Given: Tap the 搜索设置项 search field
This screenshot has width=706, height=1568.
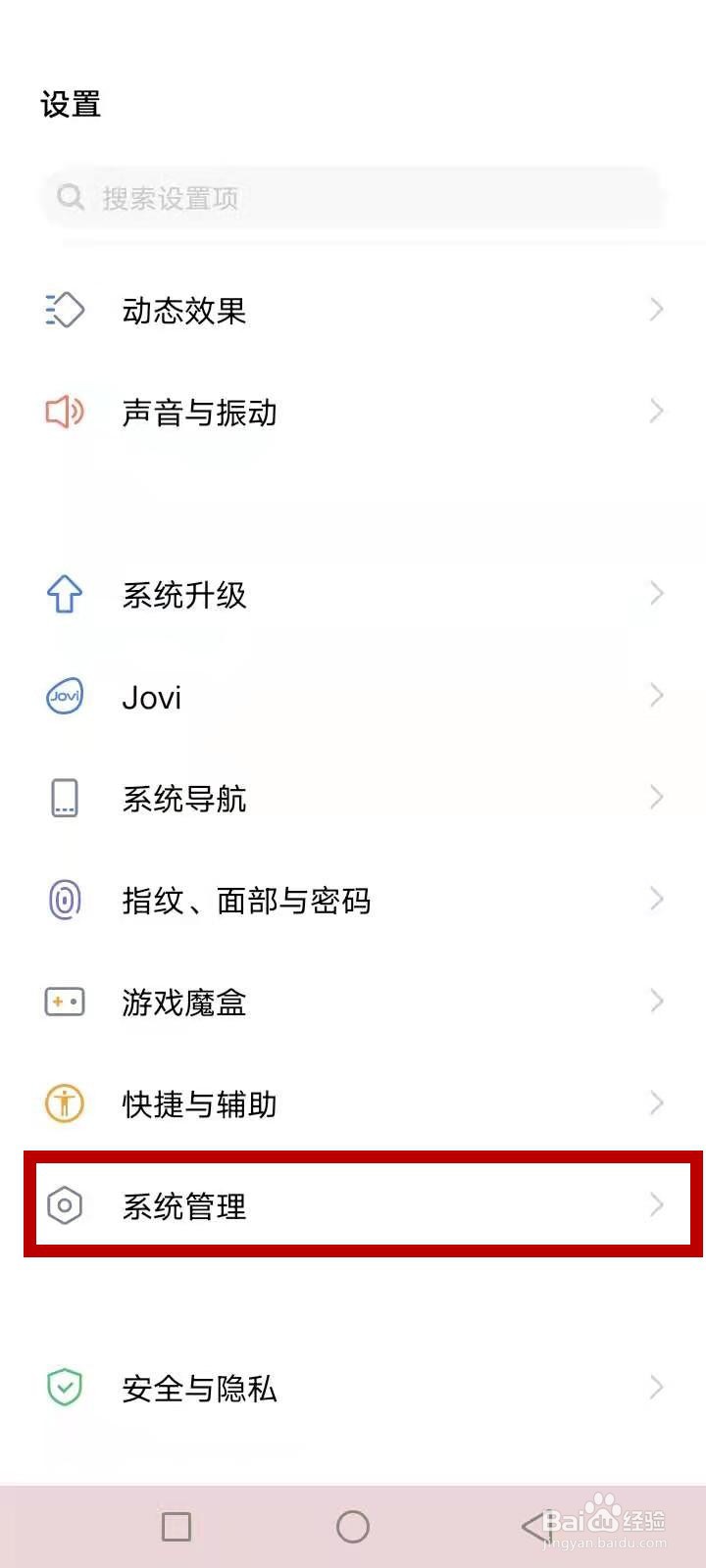Looking at the screenshot, I should [353, 198].
